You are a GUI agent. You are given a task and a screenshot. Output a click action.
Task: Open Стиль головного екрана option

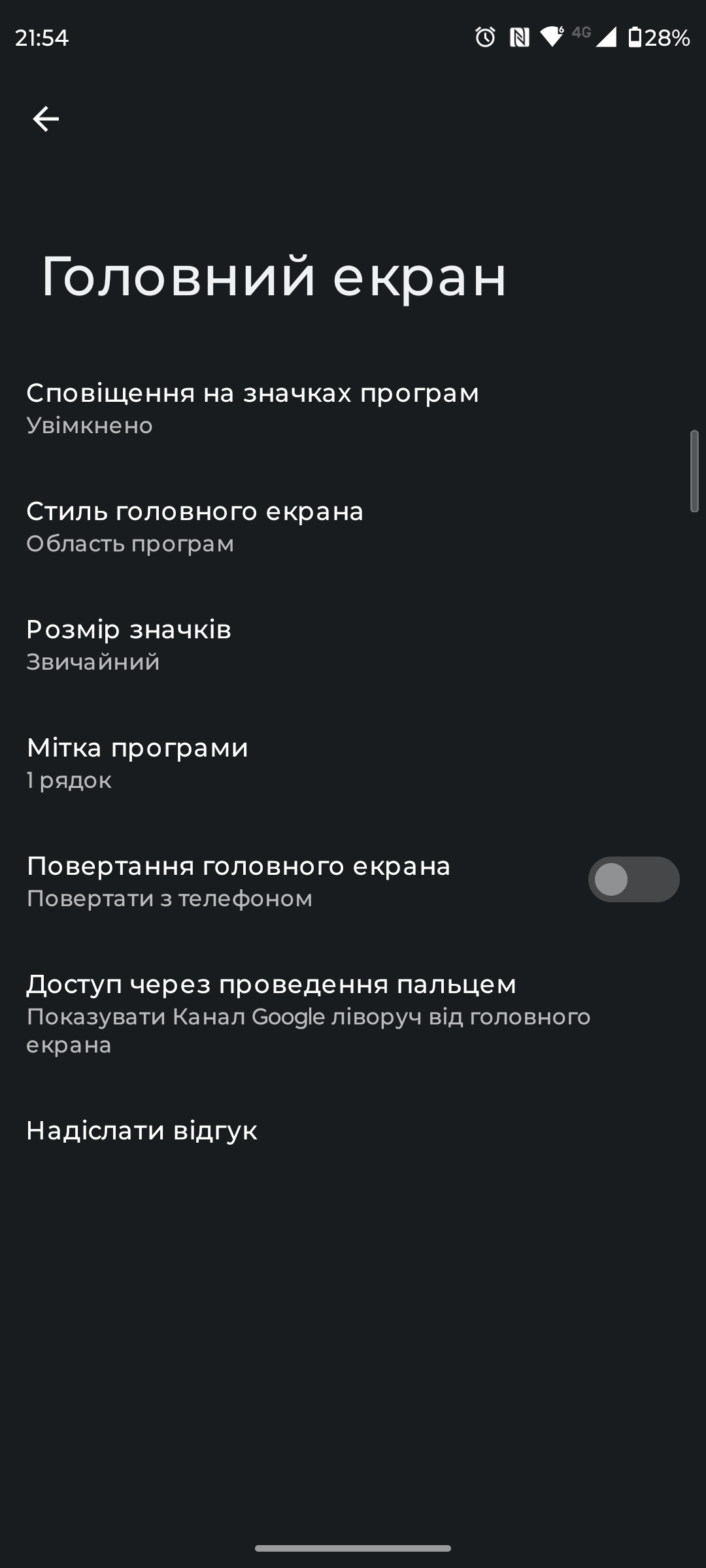195,526
